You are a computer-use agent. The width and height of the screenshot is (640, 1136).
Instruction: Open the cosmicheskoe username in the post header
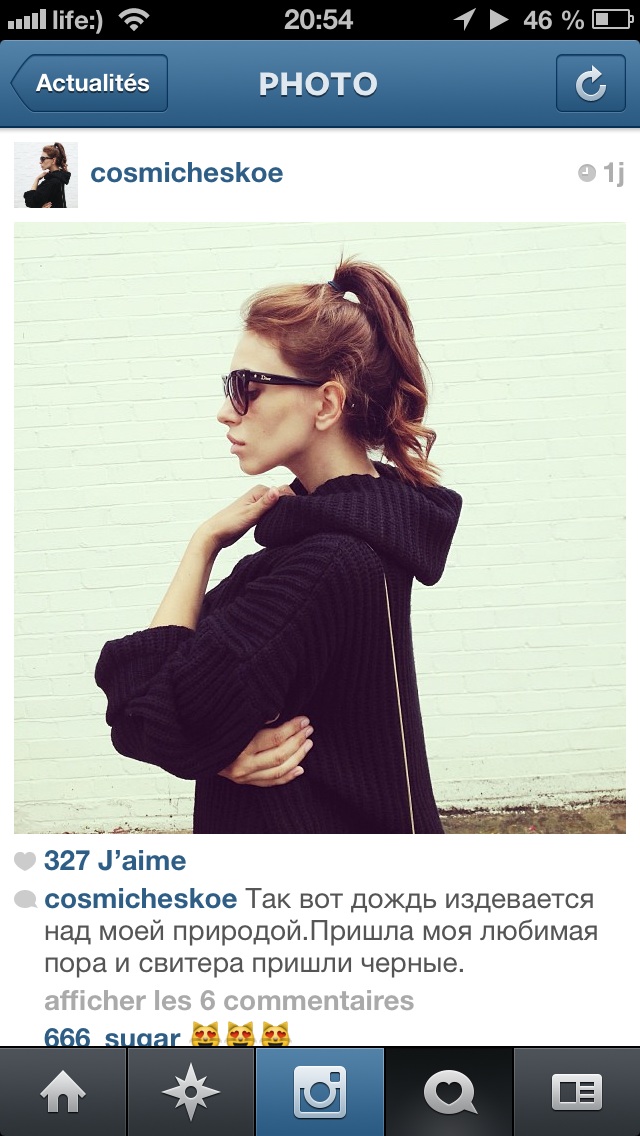[x=186, y=174]
